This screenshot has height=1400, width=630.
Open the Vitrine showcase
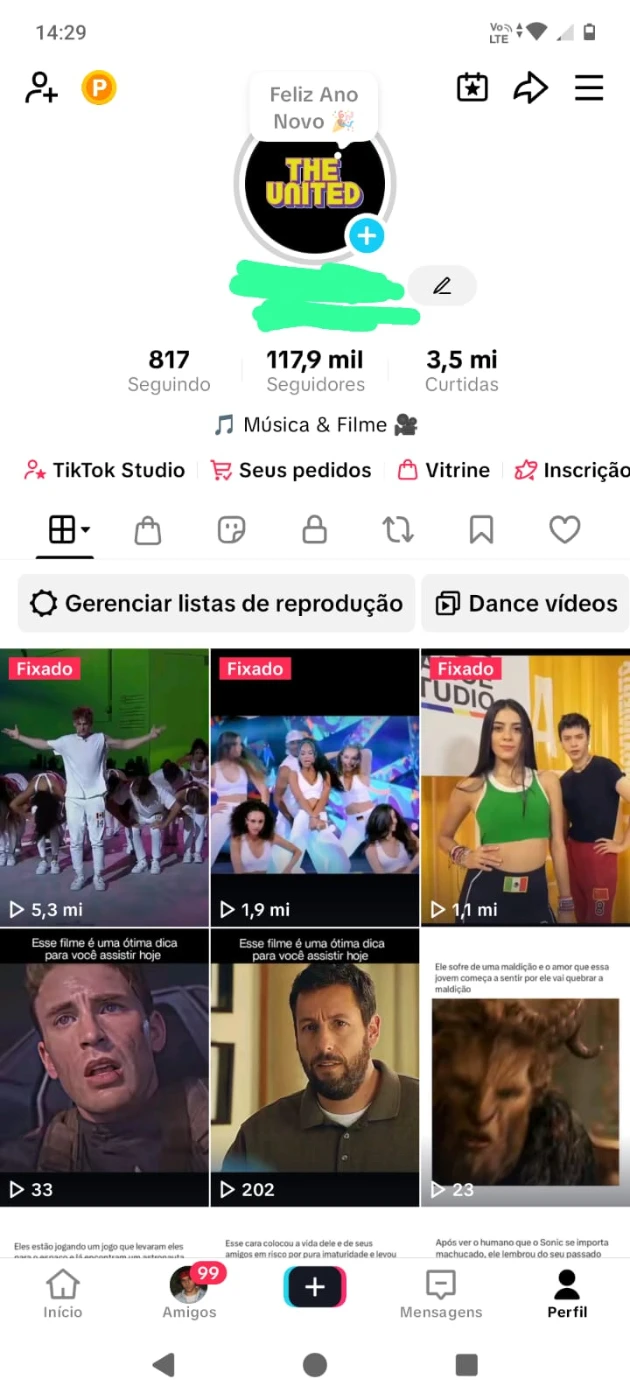[444, 470]
